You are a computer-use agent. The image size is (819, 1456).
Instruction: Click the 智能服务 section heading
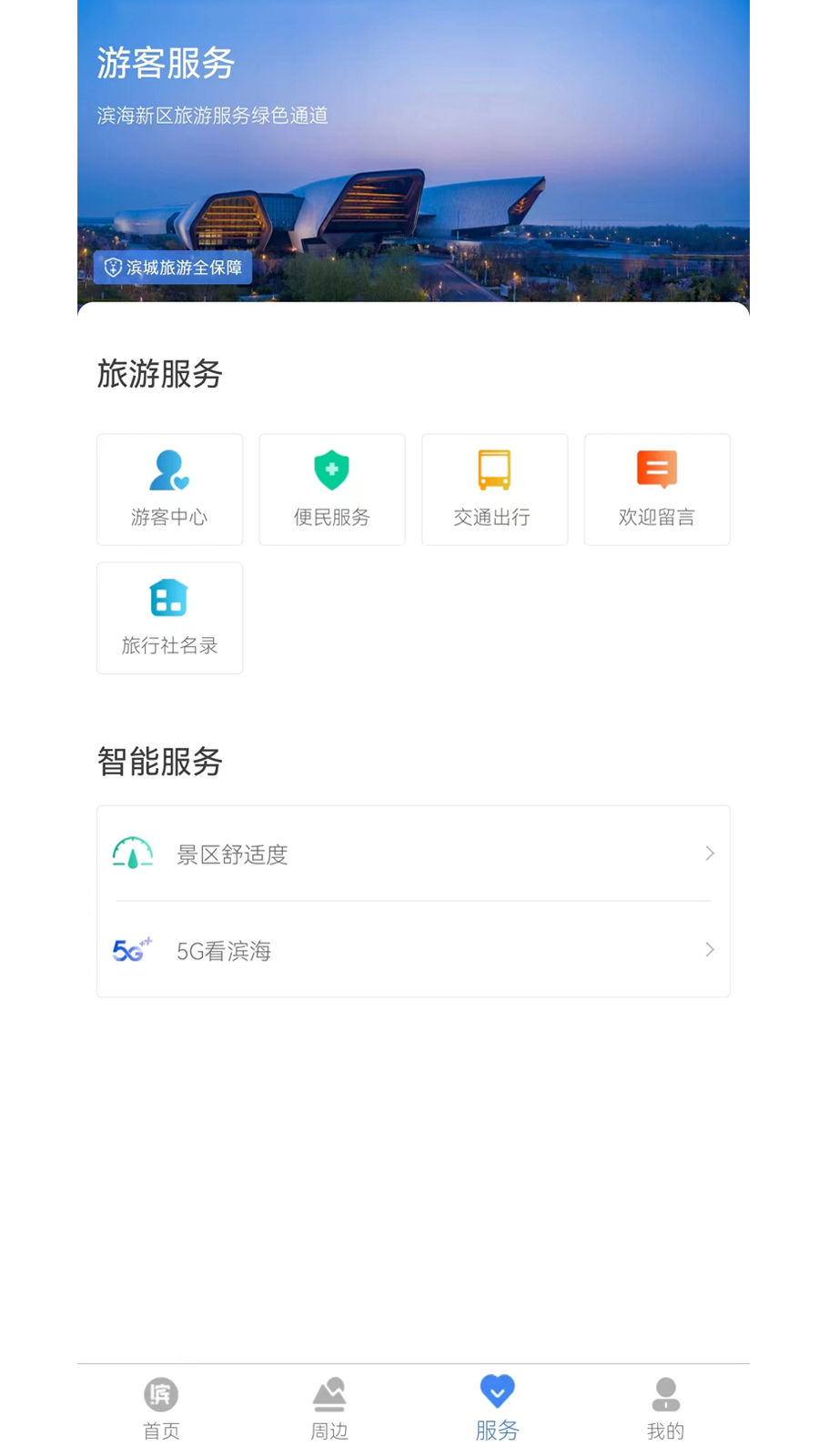click(160, 763)
